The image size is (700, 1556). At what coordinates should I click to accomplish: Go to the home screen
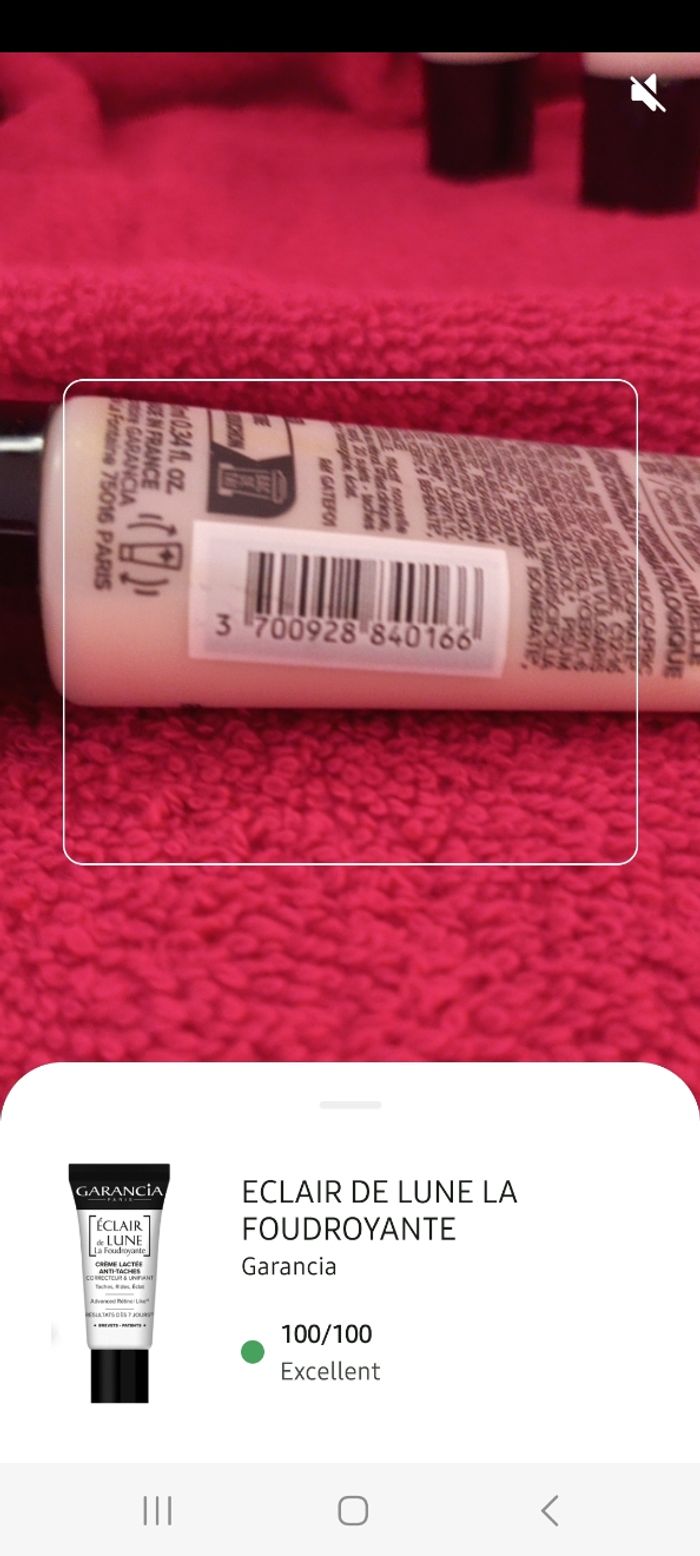coord(352,1510)
